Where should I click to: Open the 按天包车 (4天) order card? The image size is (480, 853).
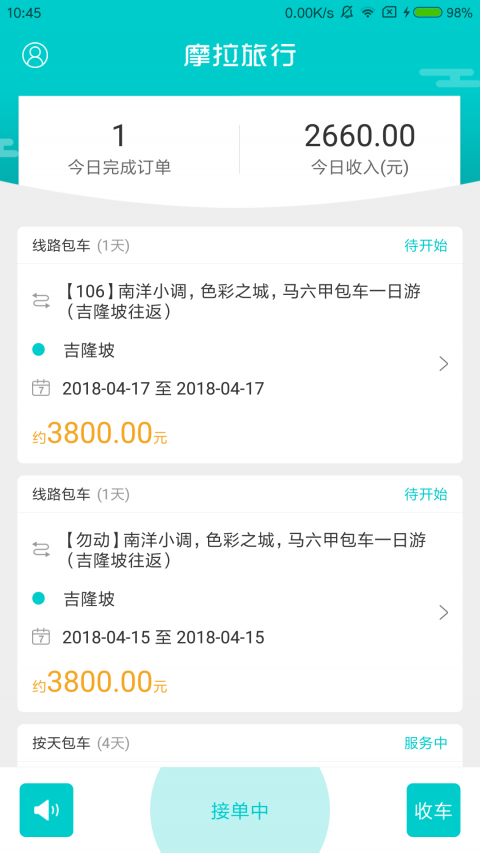(240, 745)
